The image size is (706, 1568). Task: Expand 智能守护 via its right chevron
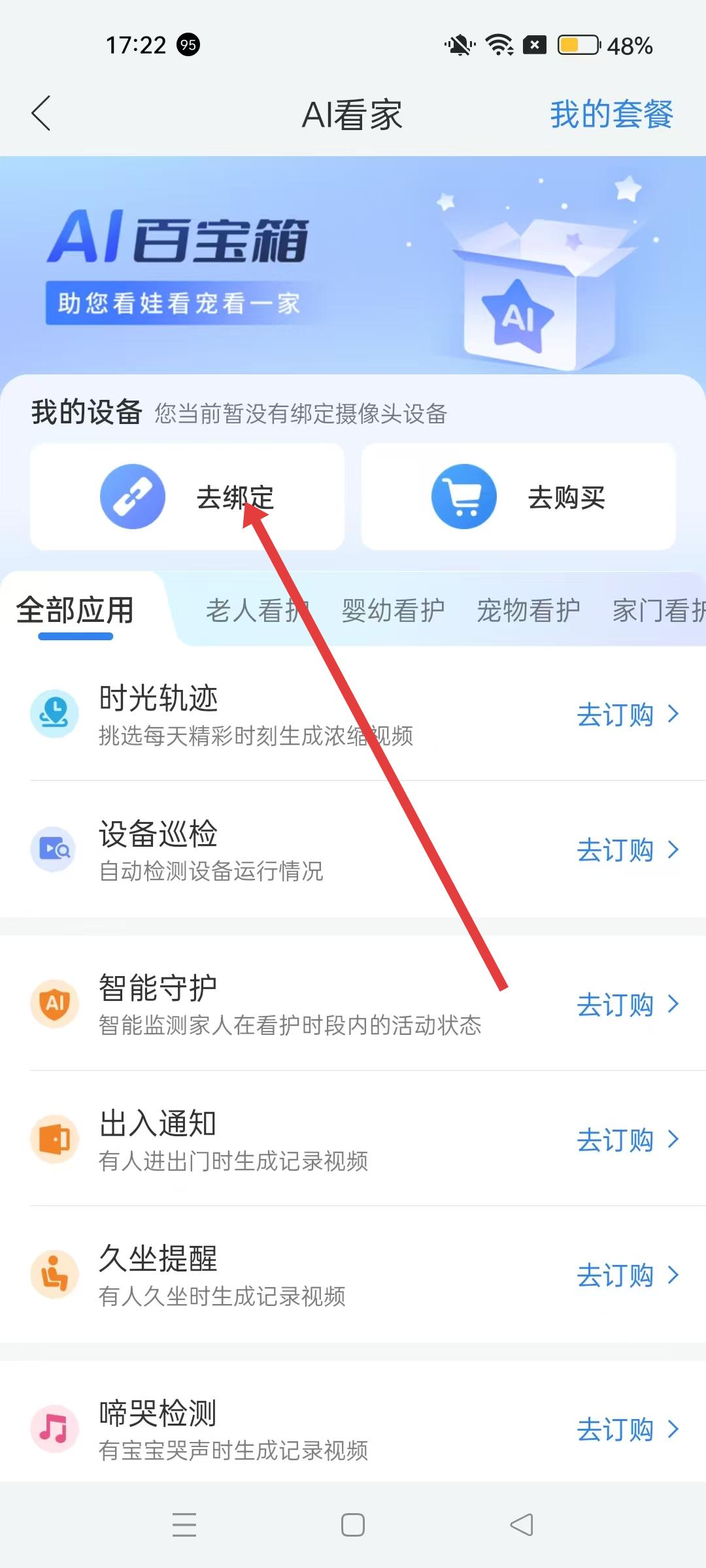675,1004
